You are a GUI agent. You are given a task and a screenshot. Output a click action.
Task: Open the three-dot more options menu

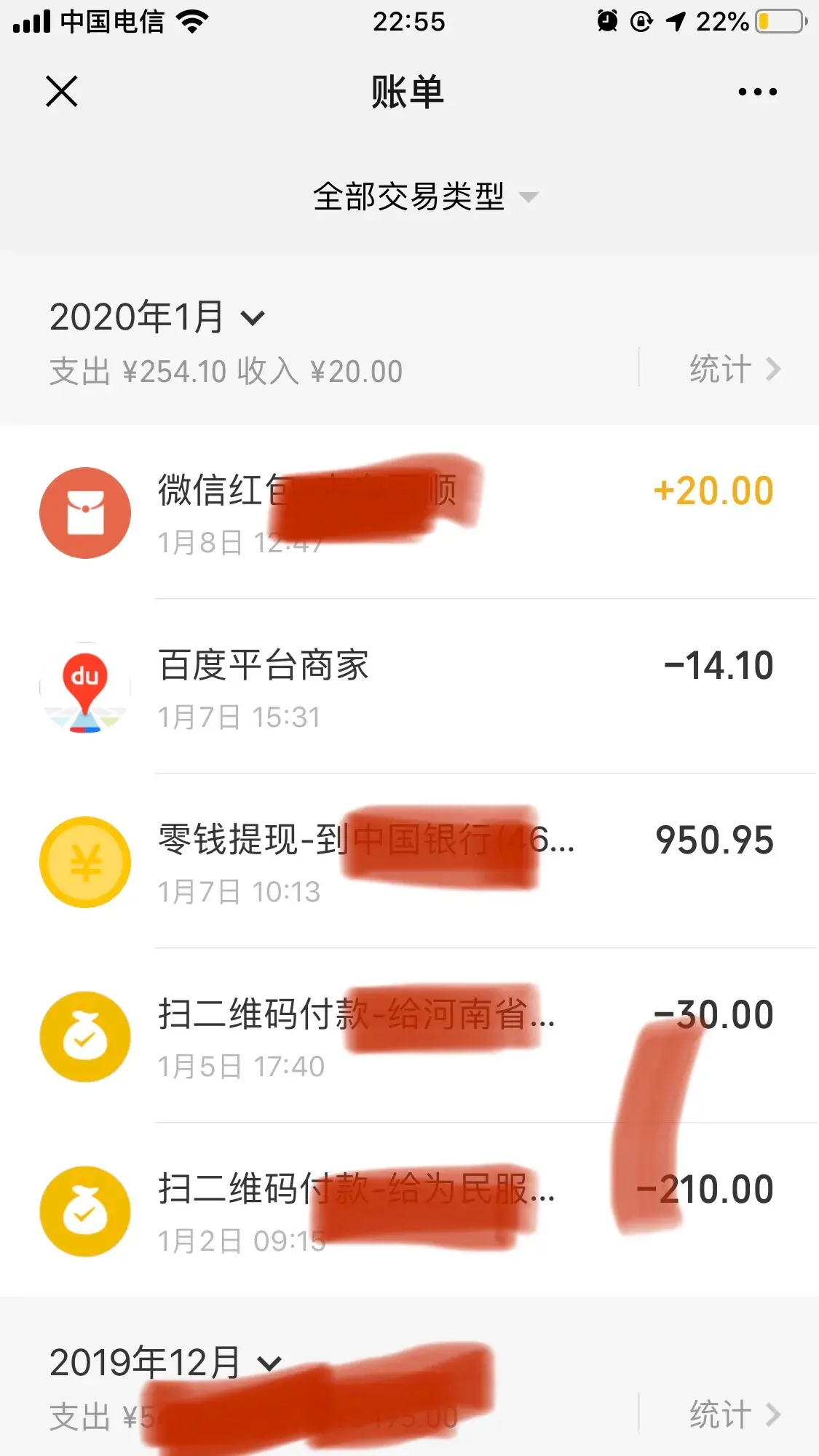coord(757,92)
